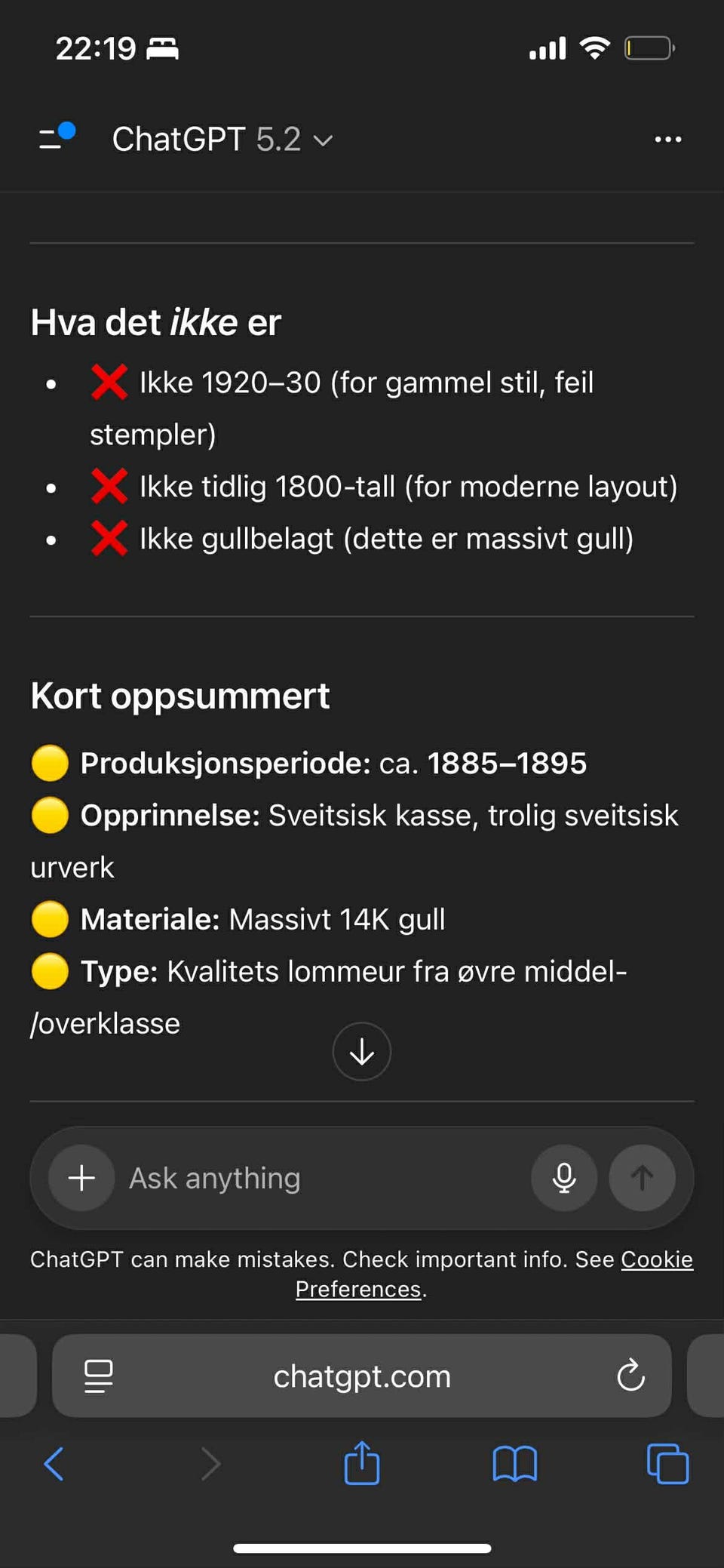The height and width of the screenshot is (1568, 724).
Task: Tap the send arrow icon
Action: point(642,1178)
